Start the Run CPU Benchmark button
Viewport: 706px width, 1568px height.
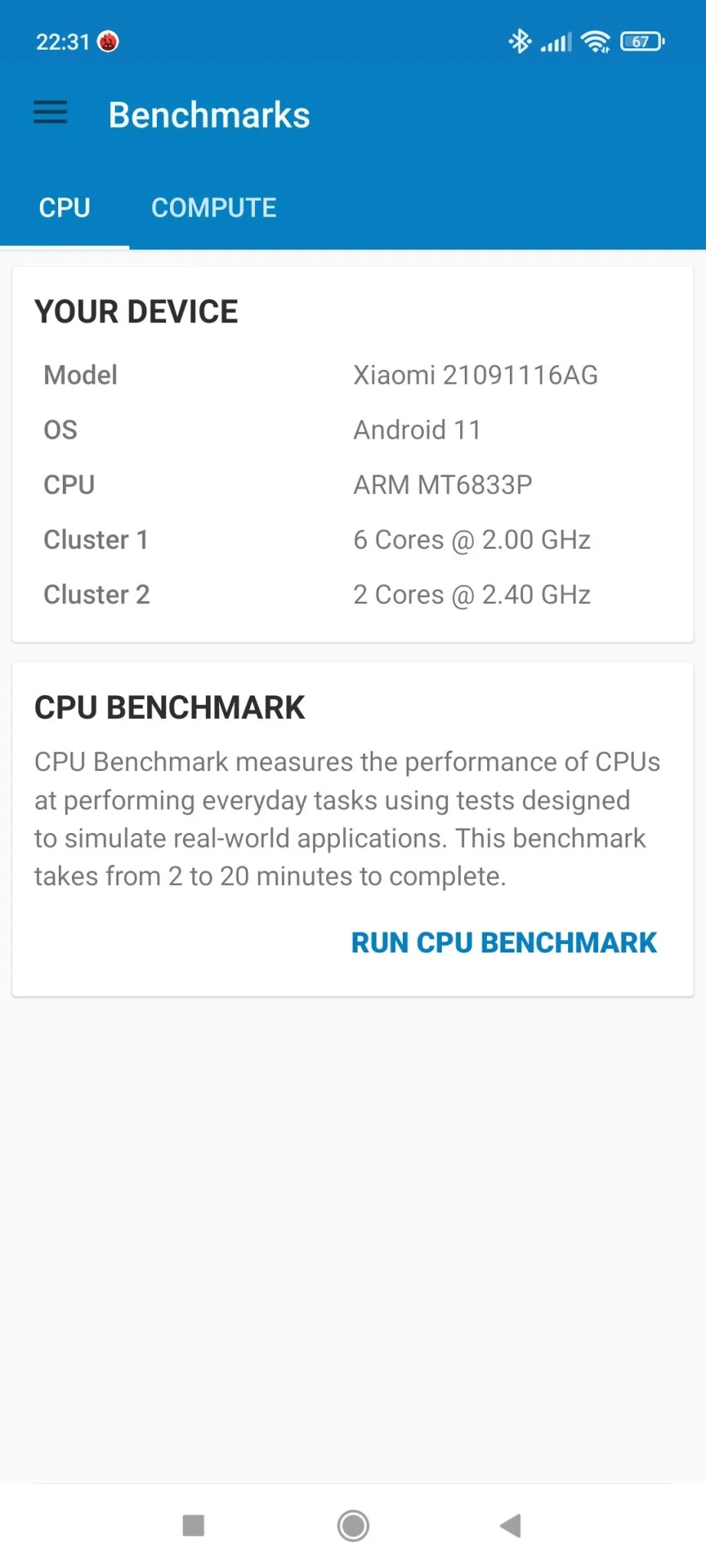[503, 942]
